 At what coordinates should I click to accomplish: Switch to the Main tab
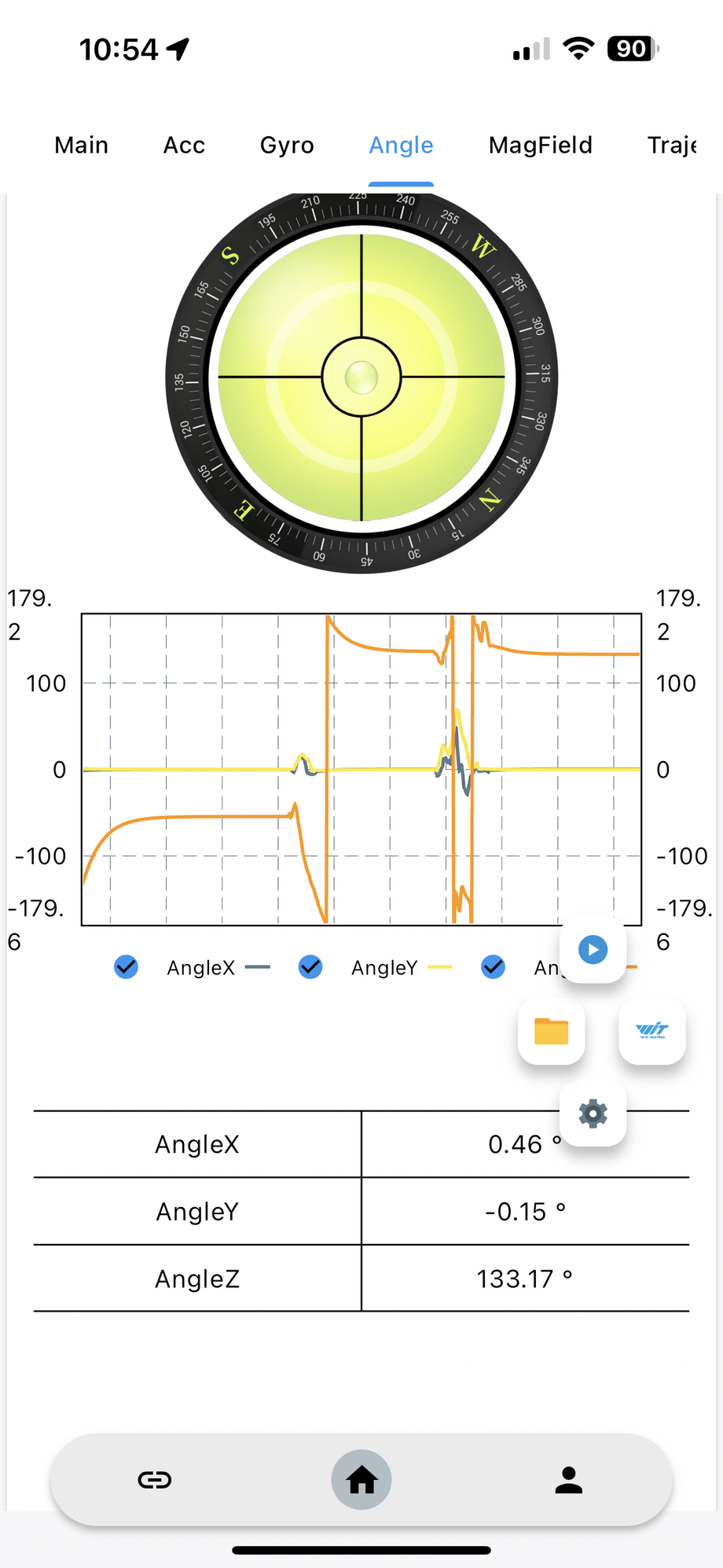[82, 145]
